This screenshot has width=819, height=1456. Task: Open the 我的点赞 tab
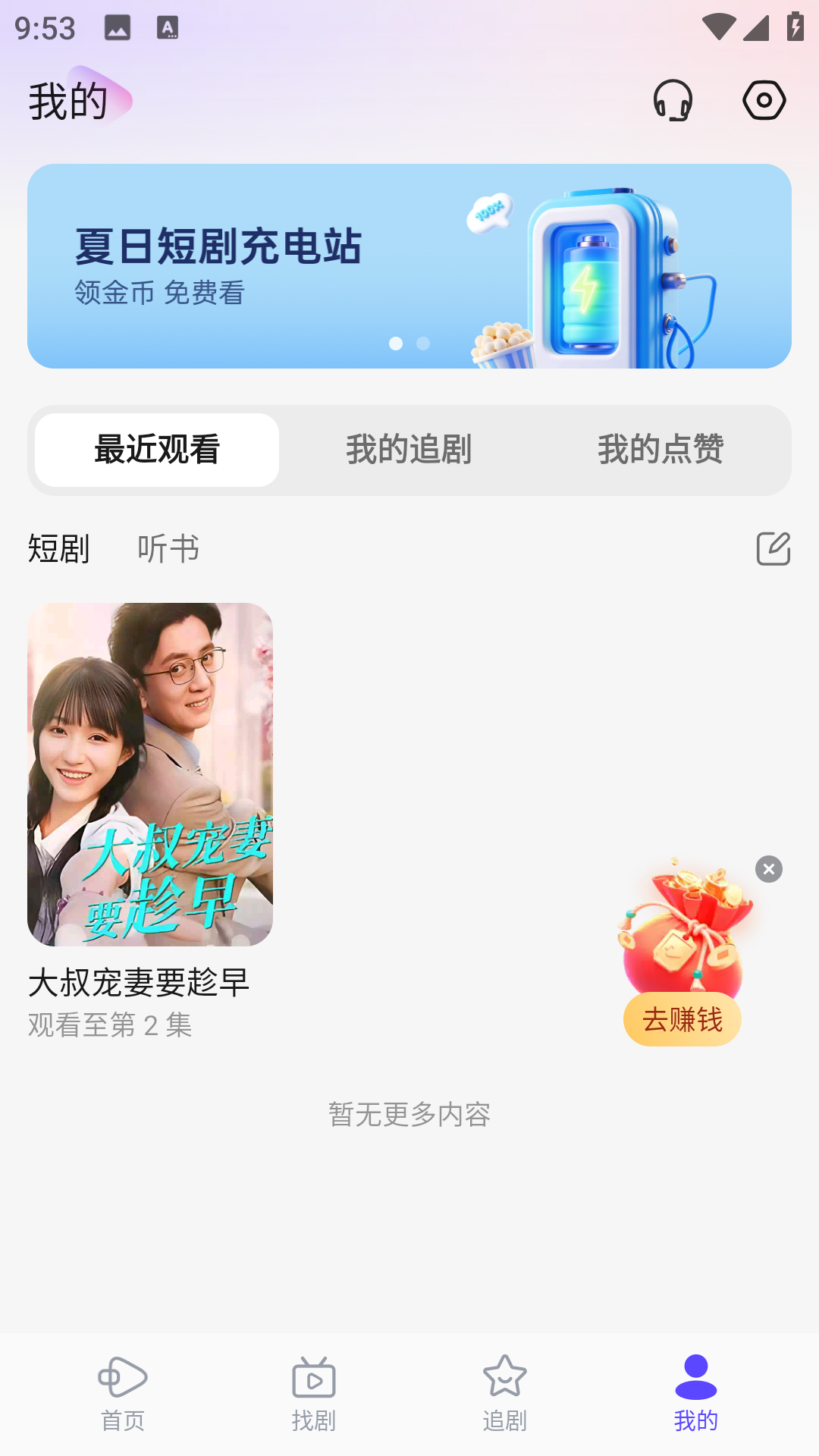661,450
